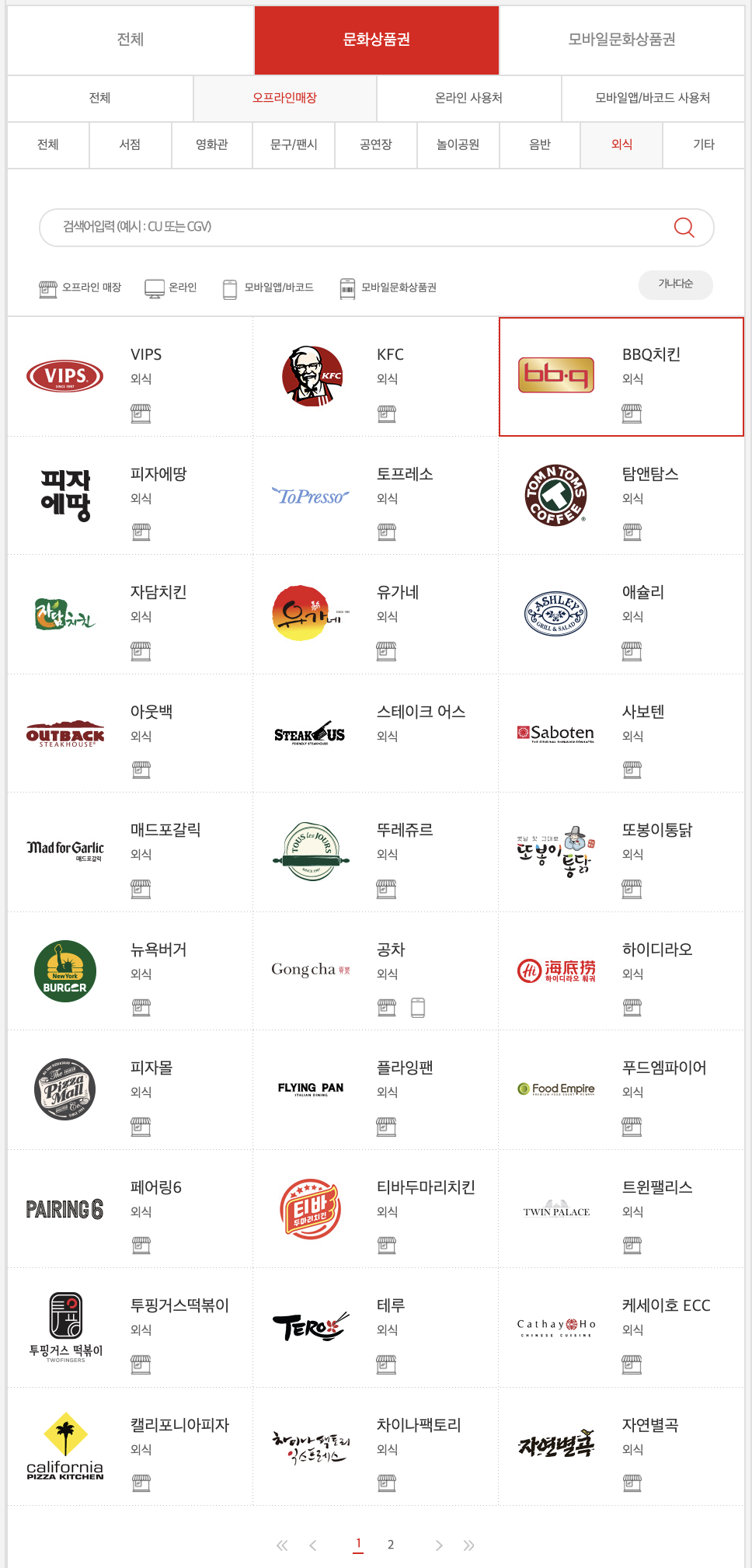752x1568 pixels.
Task: Click the store icon under KFC
Action: coord(387,414)
